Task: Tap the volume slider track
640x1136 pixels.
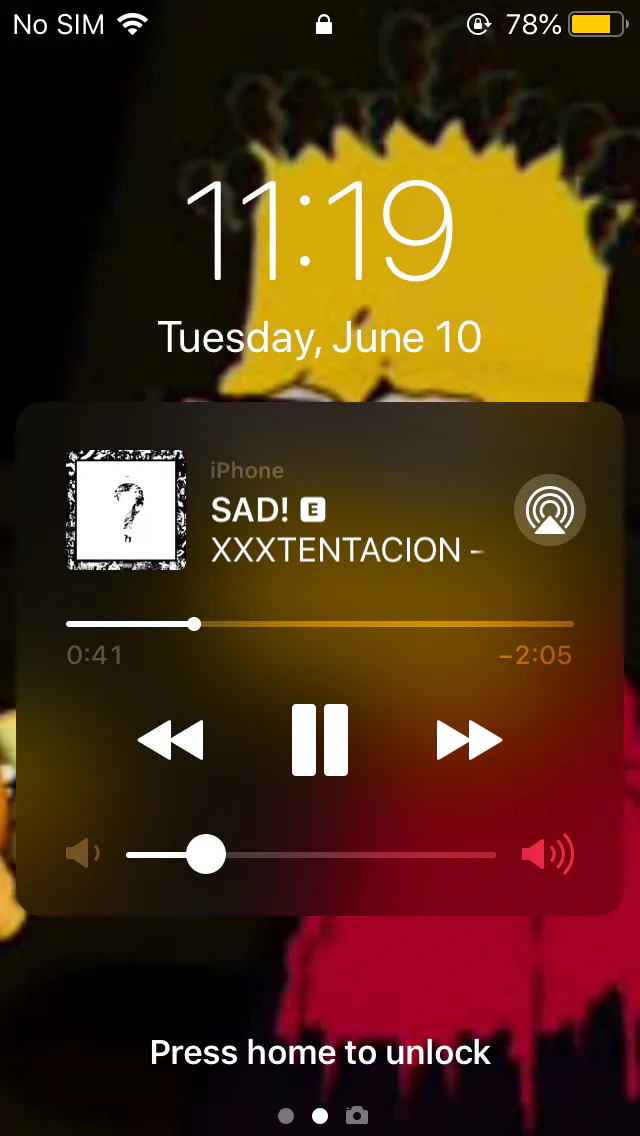Action: (311, 855)
